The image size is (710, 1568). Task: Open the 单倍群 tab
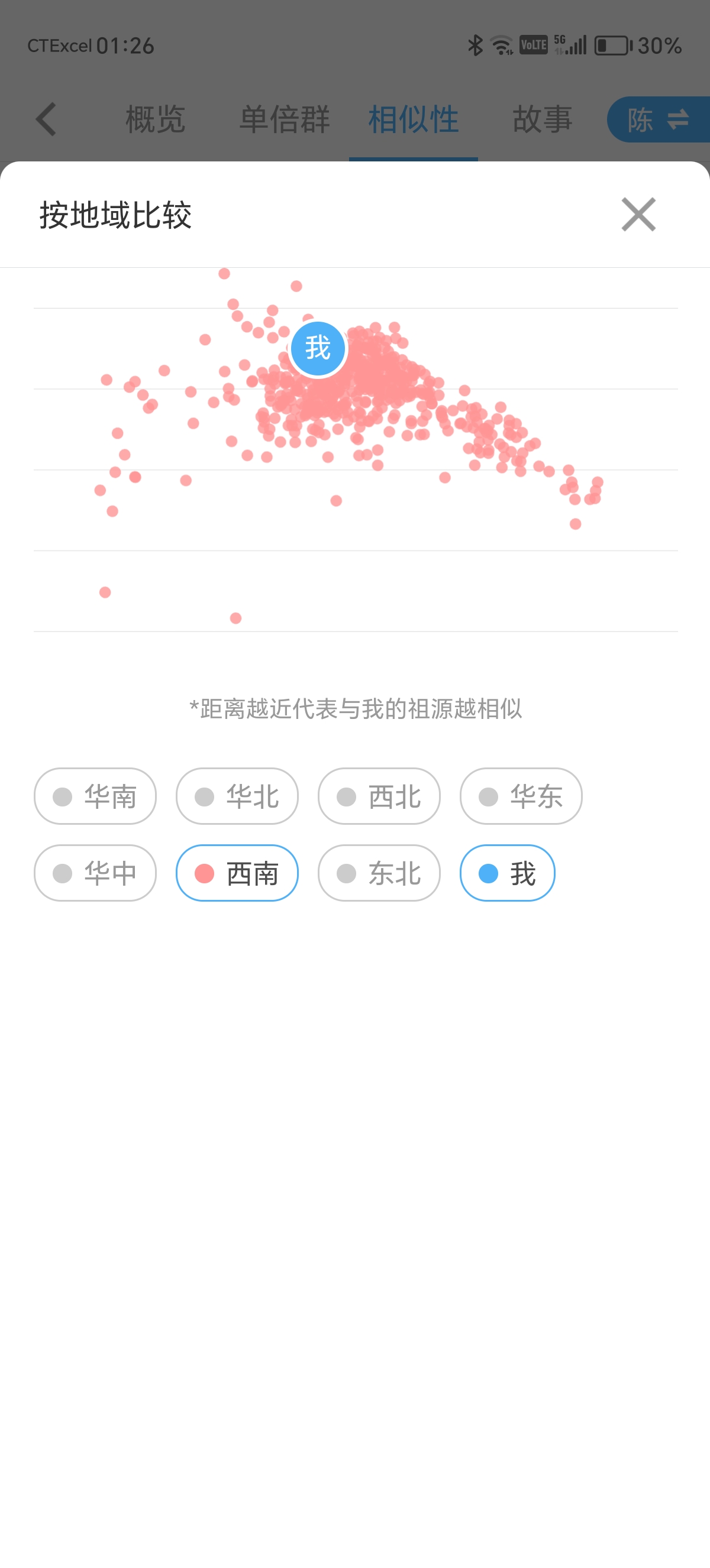tap(285, 119)
